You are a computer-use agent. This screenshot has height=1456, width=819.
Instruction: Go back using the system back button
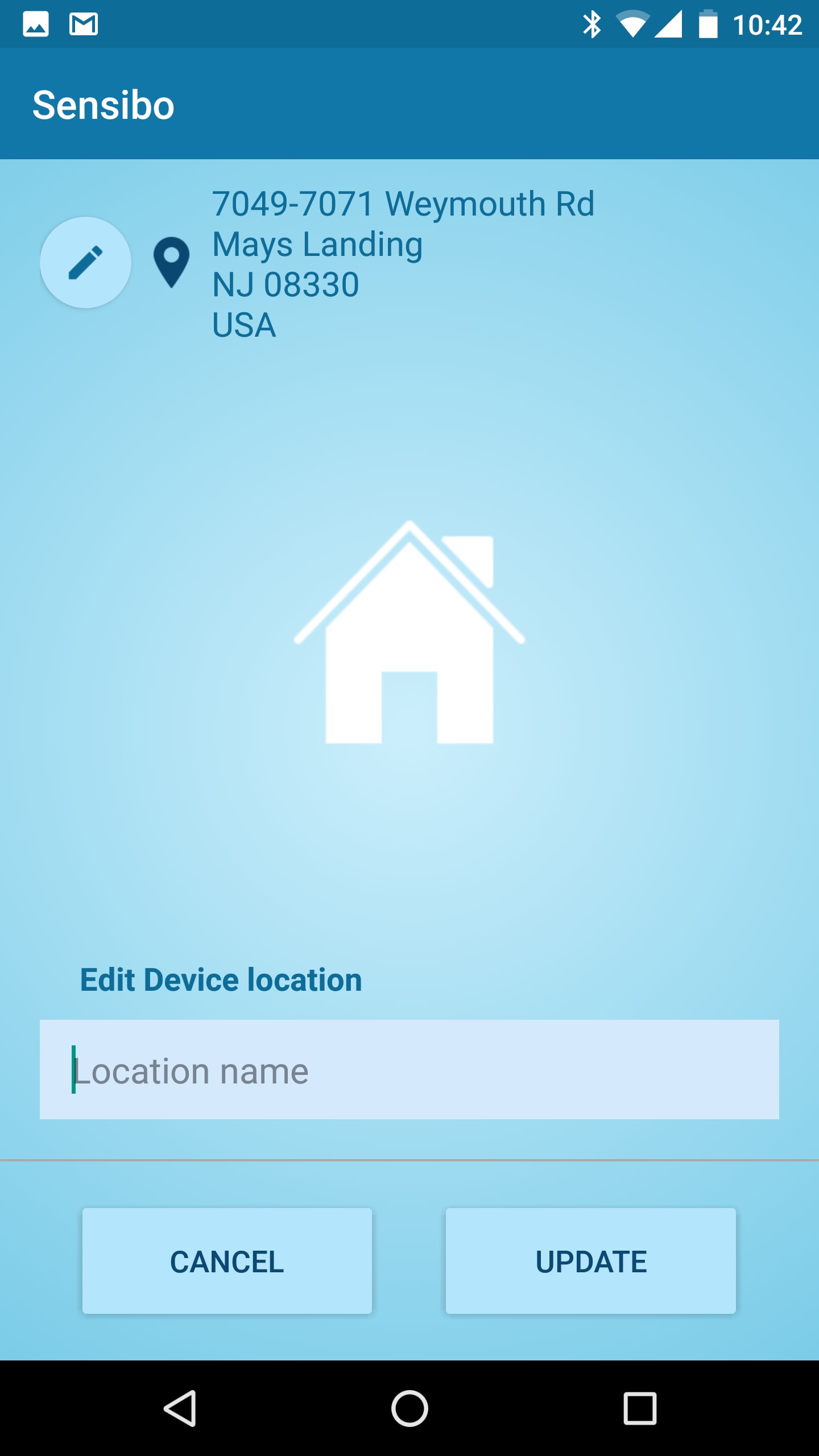[180, 1409]
